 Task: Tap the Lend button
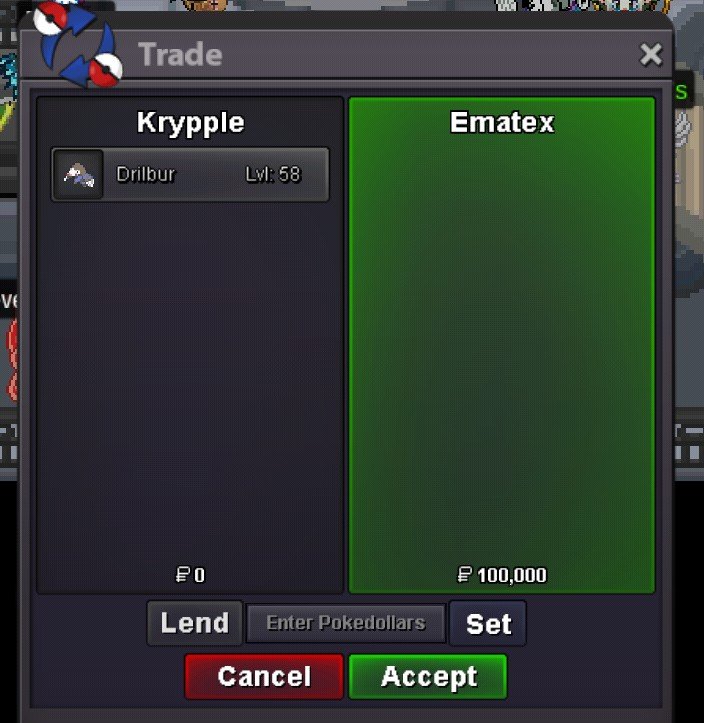coord(194,623)
